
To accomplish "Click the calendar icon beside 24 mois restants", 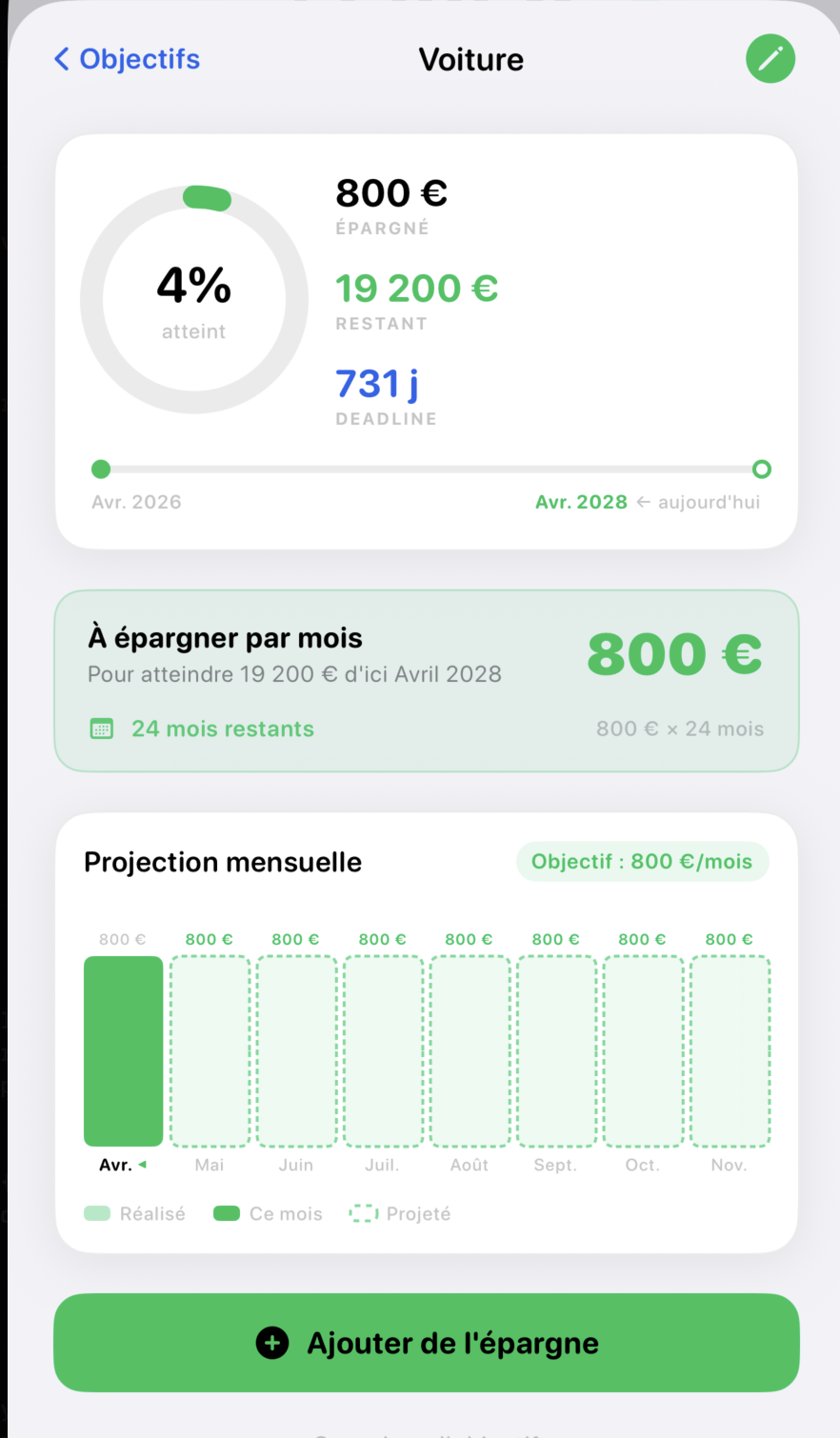I will click(x=101, y=728).
